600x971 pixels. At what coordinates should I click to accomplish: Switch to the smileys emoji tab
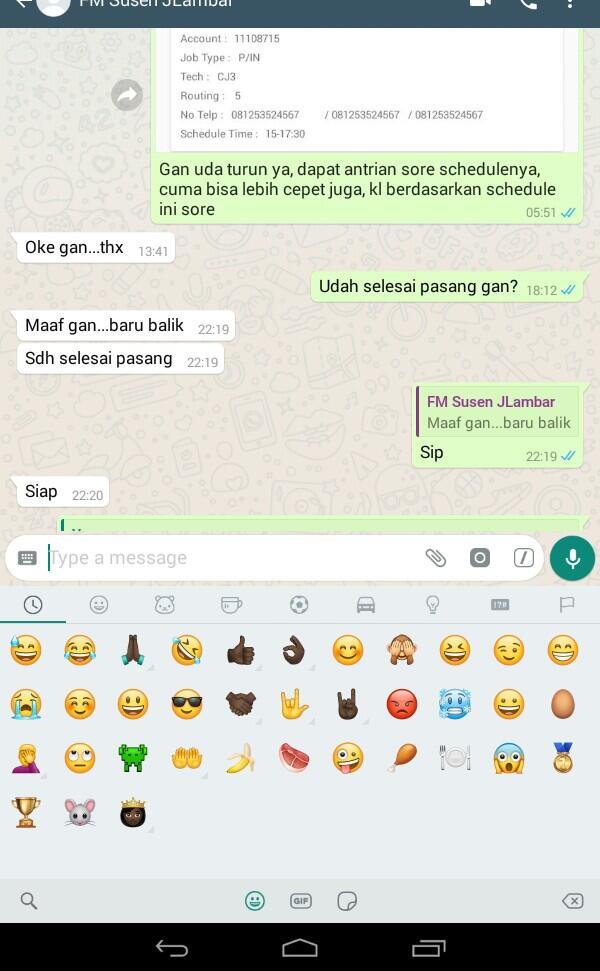pos(98,605)
